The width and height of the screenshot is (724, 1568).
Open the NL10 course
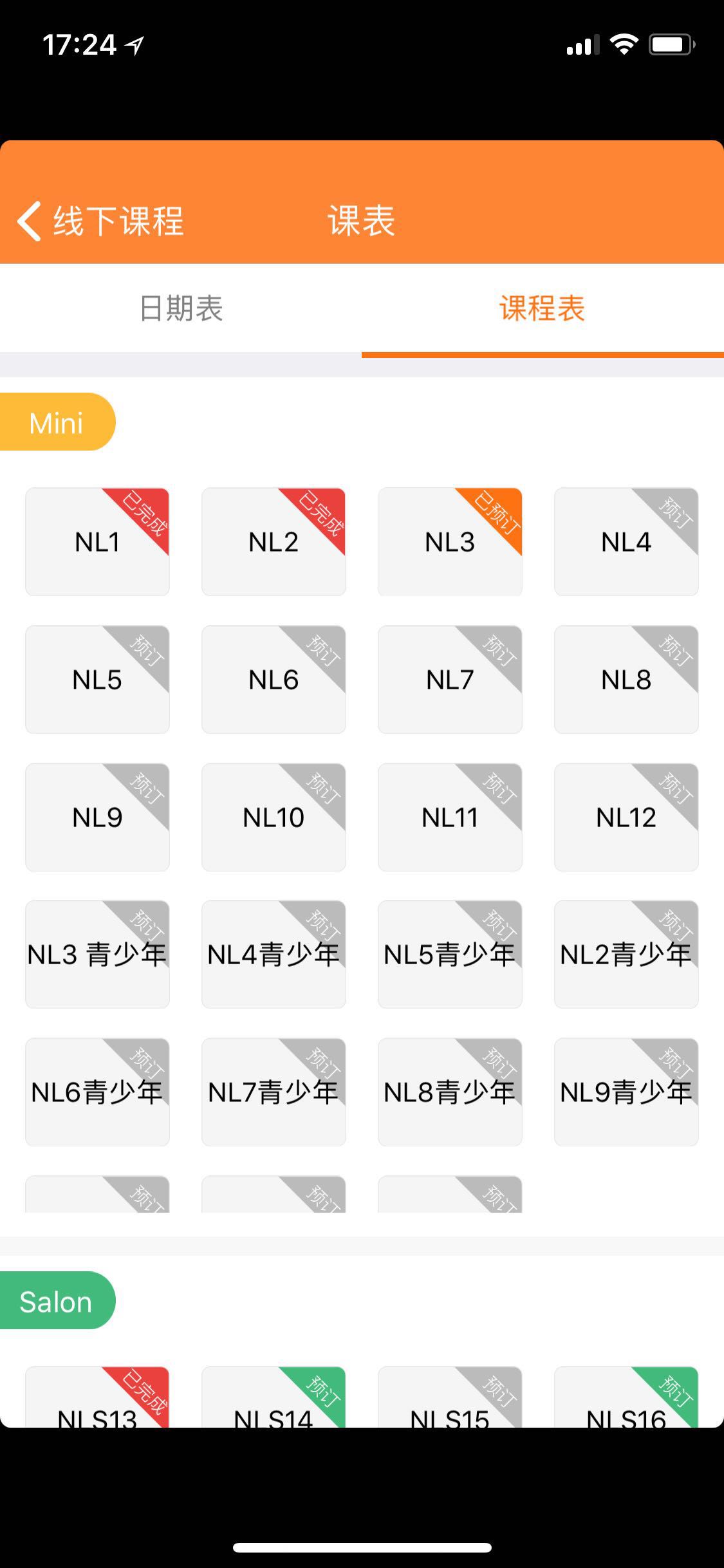pos(274,817)
